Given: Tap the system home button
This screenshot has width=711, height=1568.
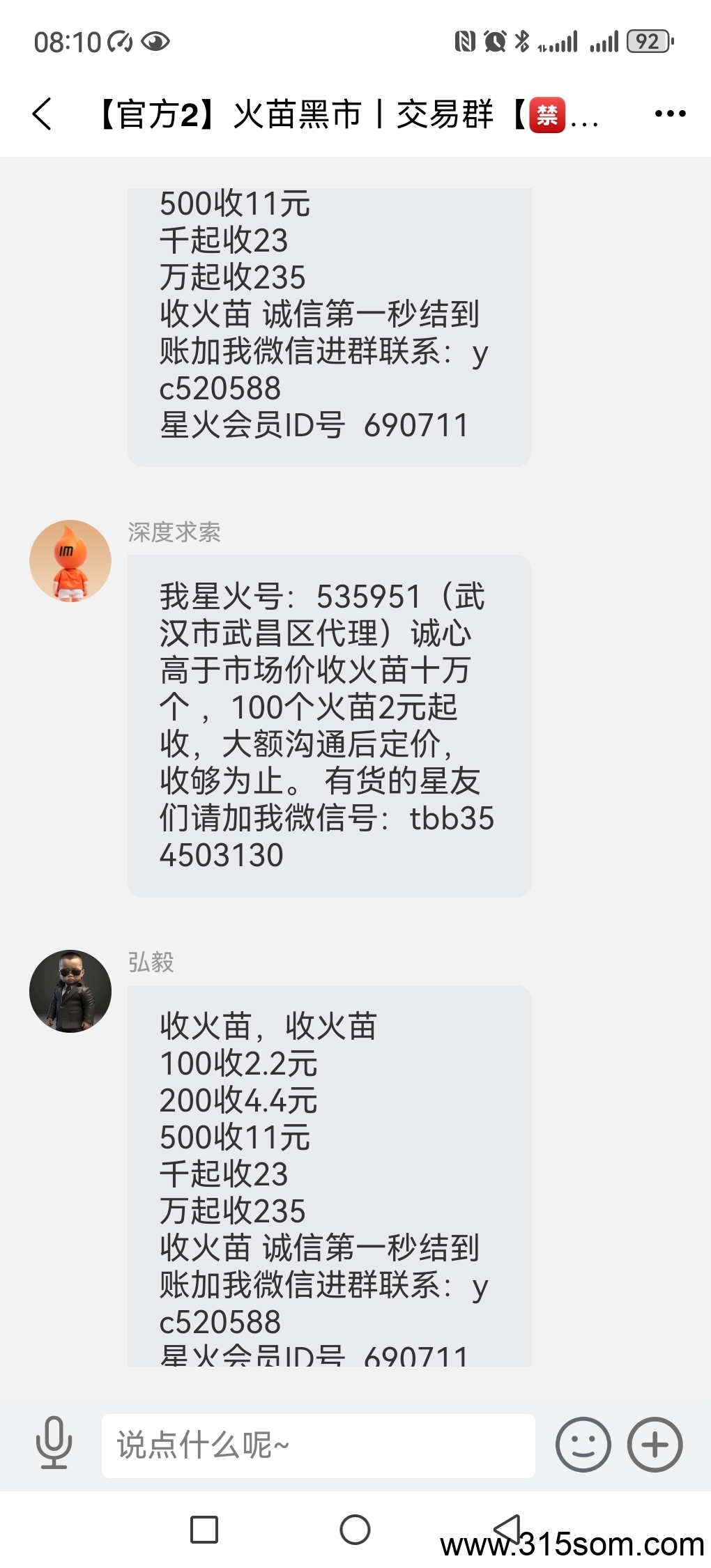Looking at the screenshot, I should [x=355, y=1530].
